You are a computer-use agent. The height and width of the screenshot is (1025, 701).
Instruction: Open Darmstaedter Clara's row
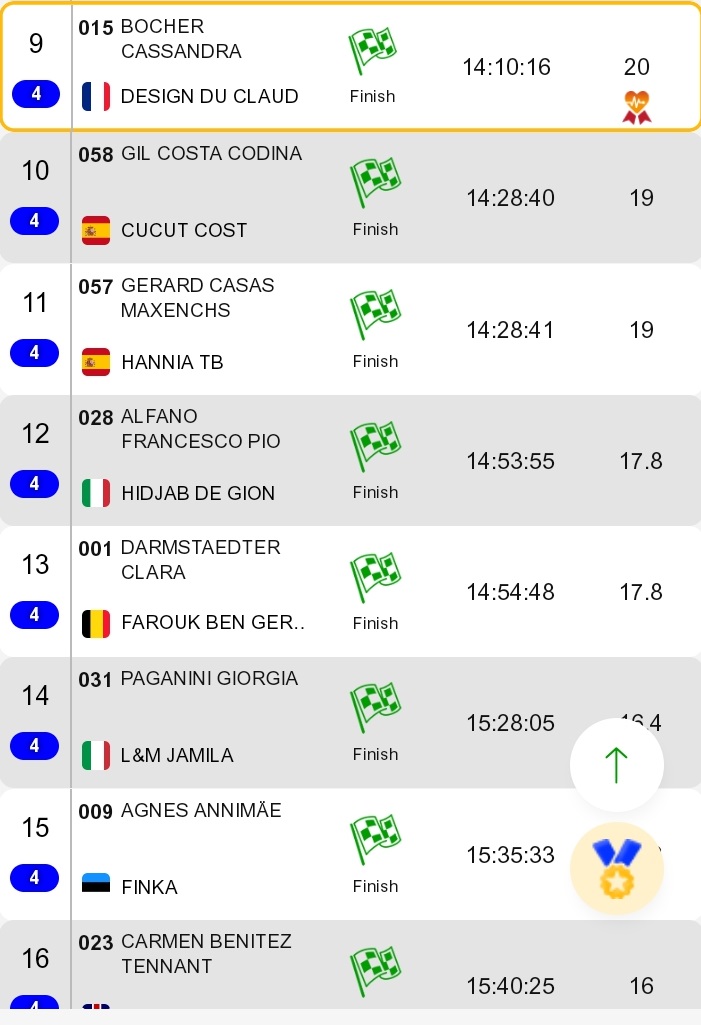click(x=350, y=592)
